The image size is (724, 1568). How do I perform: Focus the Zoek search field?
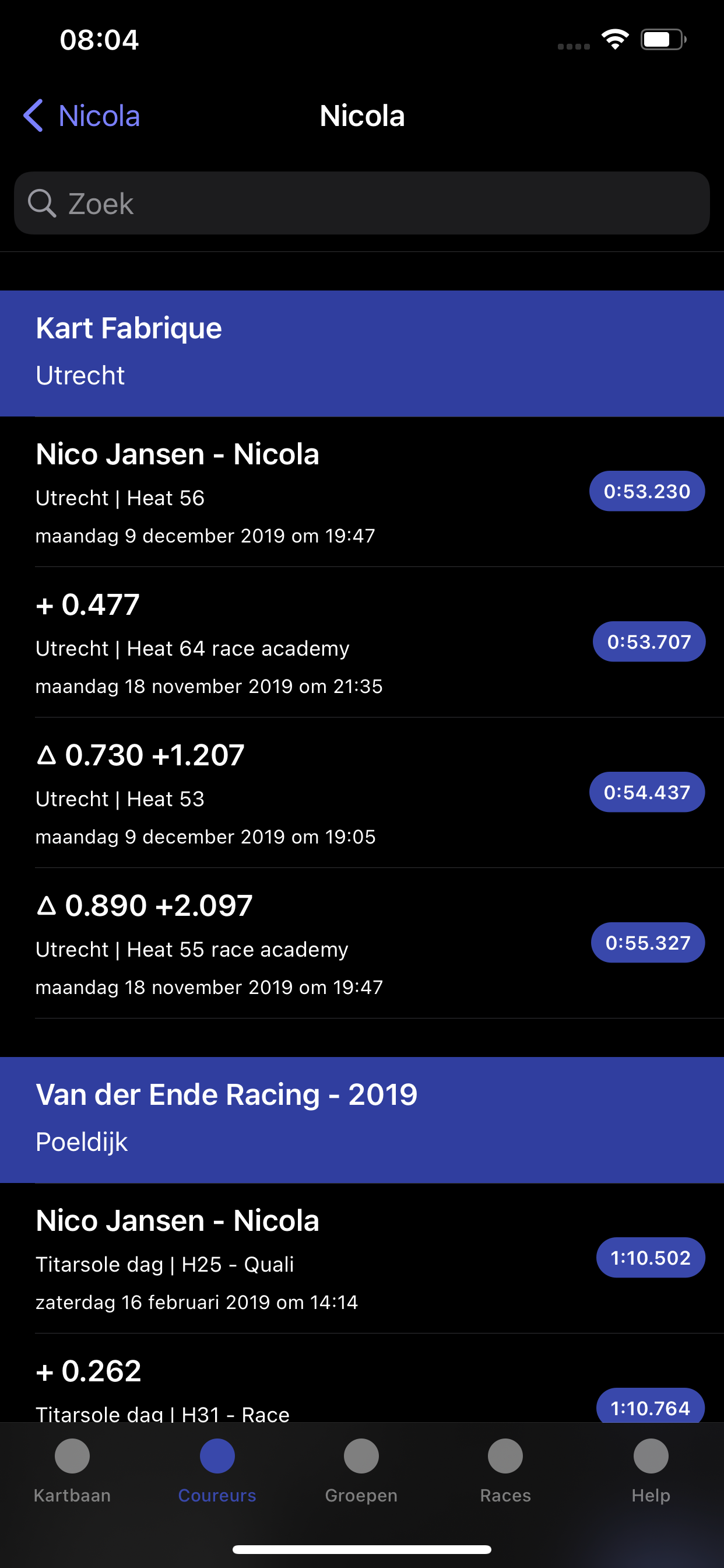click(362, 204)
